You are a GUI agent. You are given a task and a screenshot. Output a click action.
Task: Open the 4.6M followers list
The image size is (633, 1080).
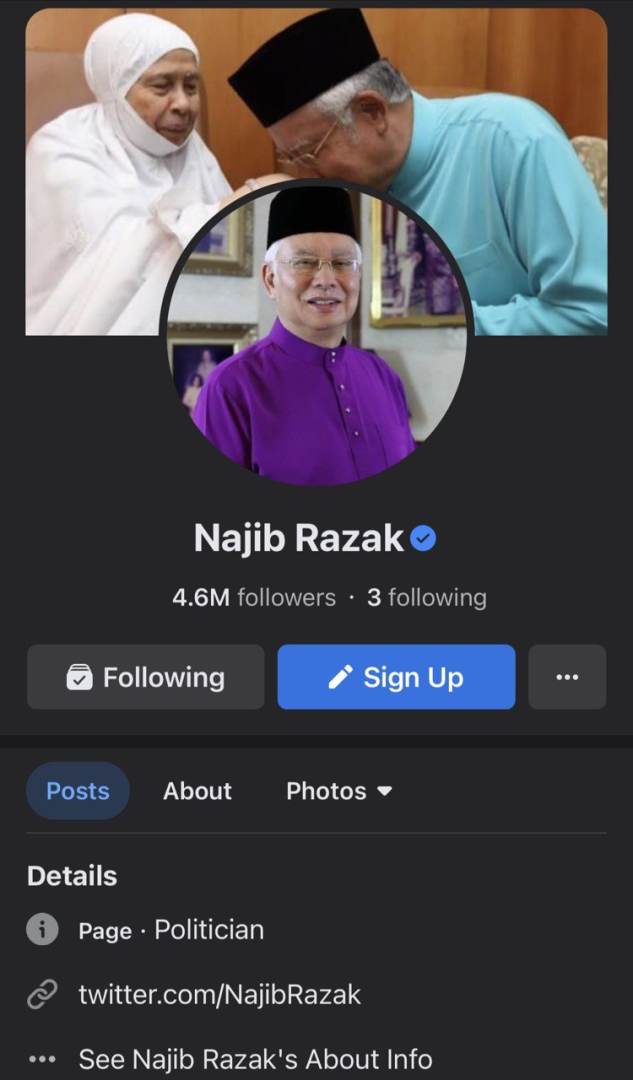[254, 598]
